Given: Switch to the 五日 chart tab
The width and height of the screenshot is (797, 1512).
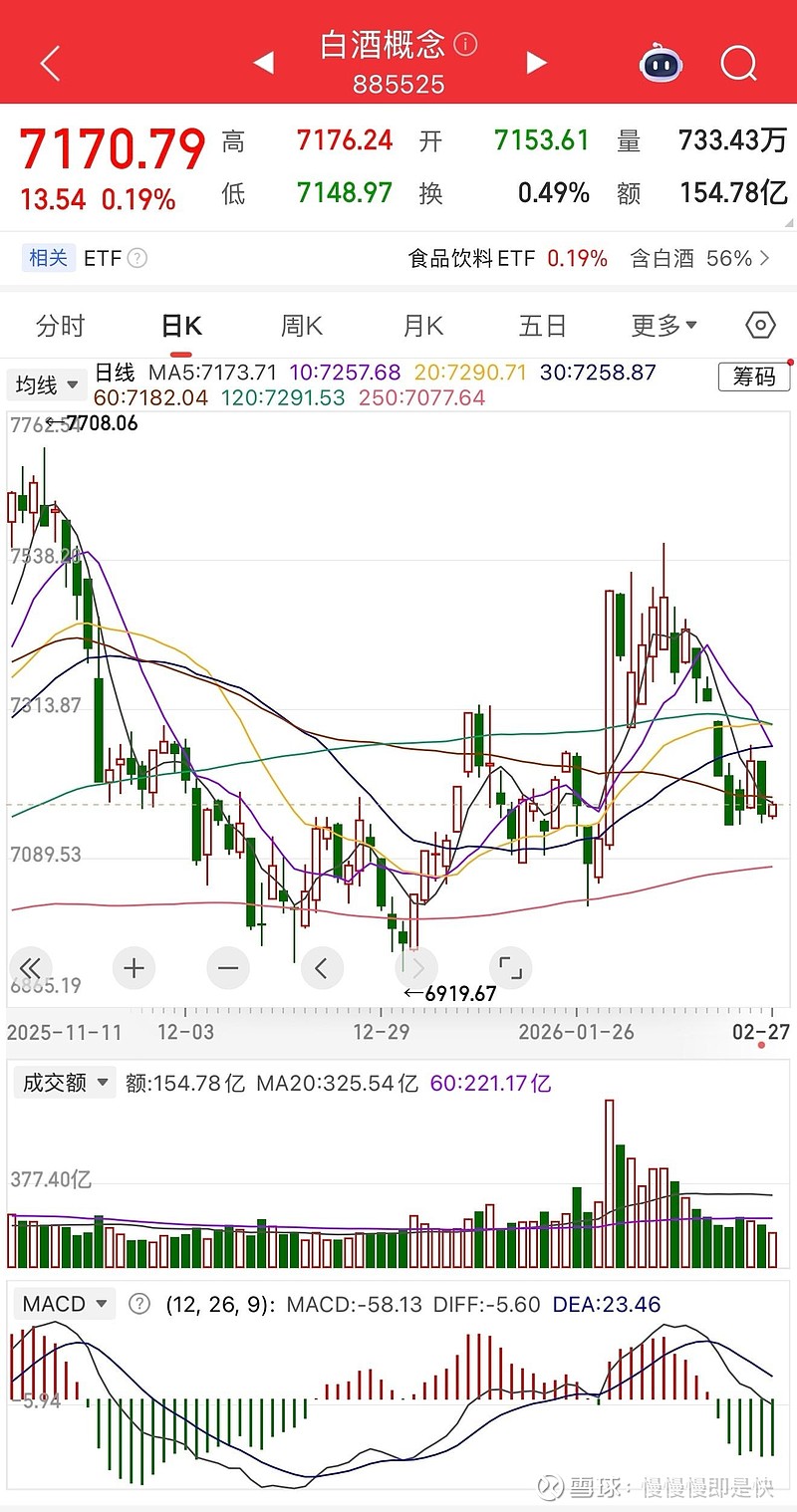Looking at the screenshot, I should click(543, 326).
